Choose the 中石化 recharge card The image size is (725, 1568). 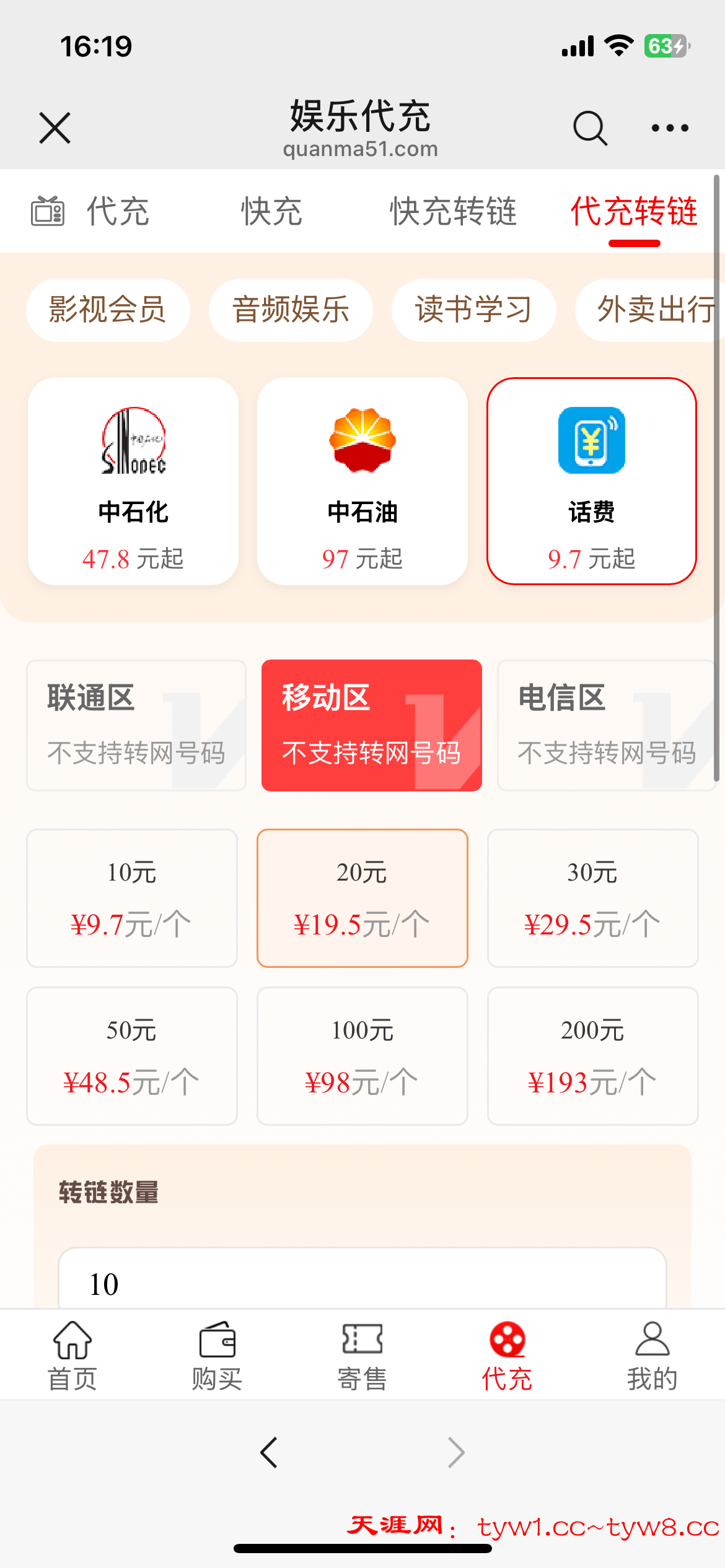(133, 481)
